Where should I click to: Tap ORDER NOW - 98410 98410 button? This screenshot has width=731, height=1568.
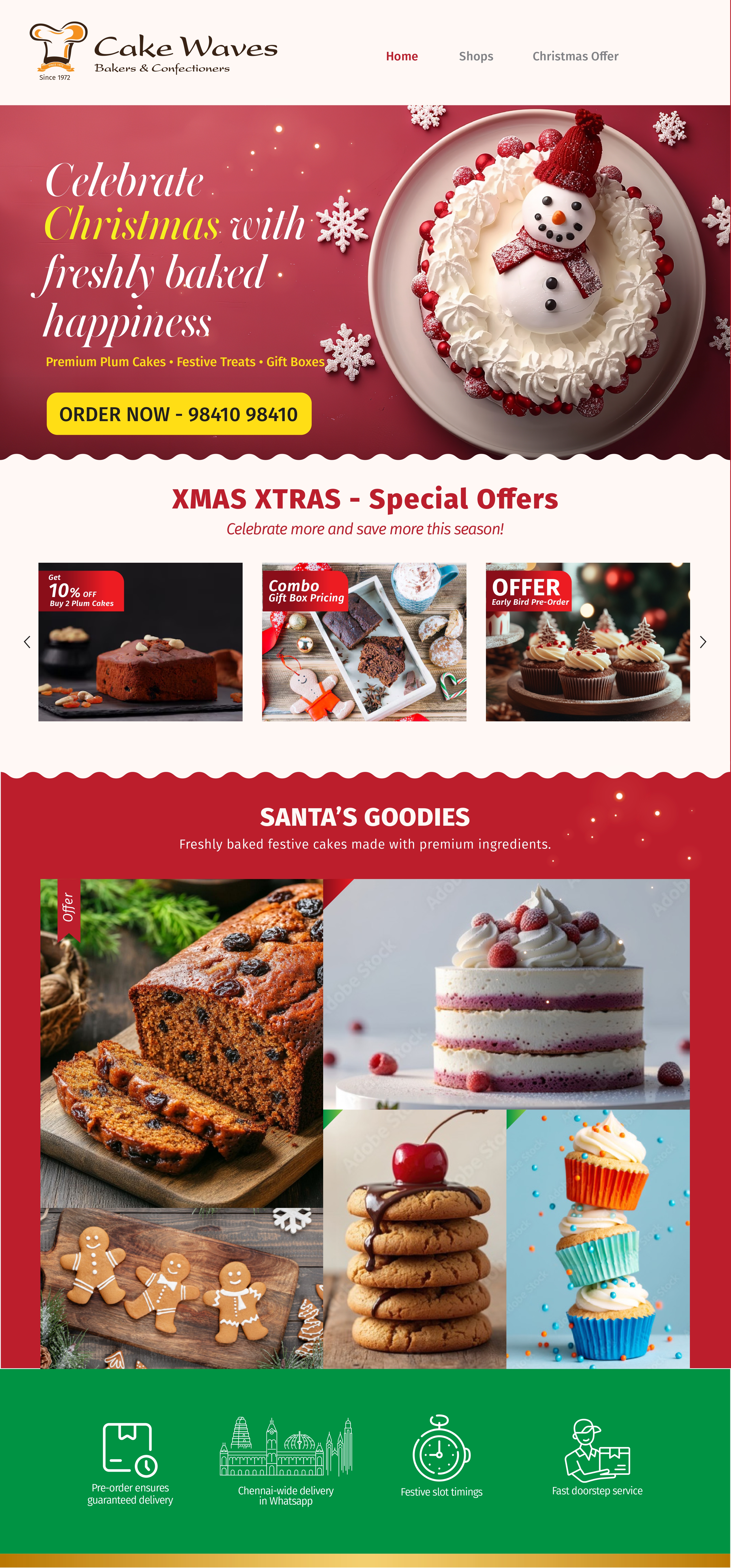(179, 414)
